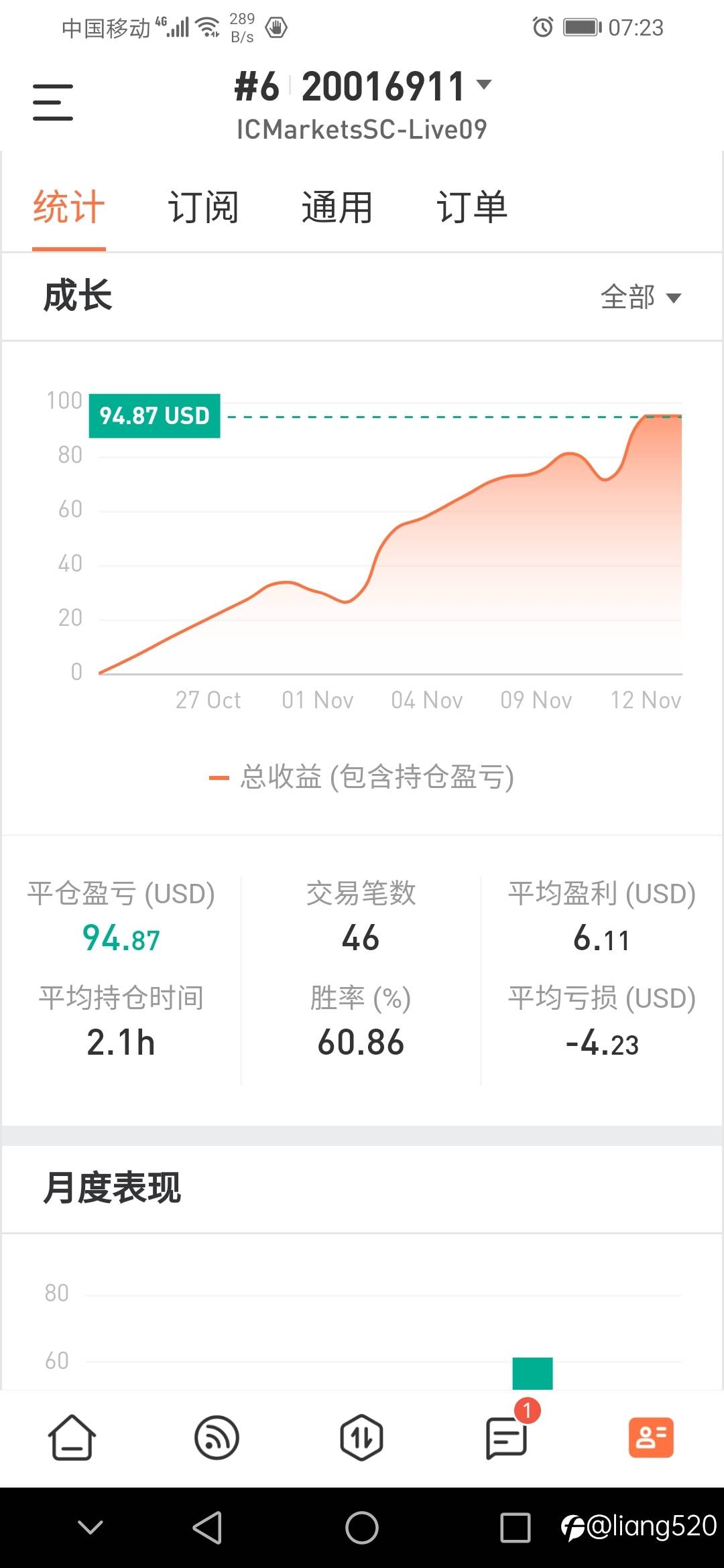Open the trading arrows tab in bottom bar
This screenshot has width=724, height=1568.
(x=361, y=1438)
